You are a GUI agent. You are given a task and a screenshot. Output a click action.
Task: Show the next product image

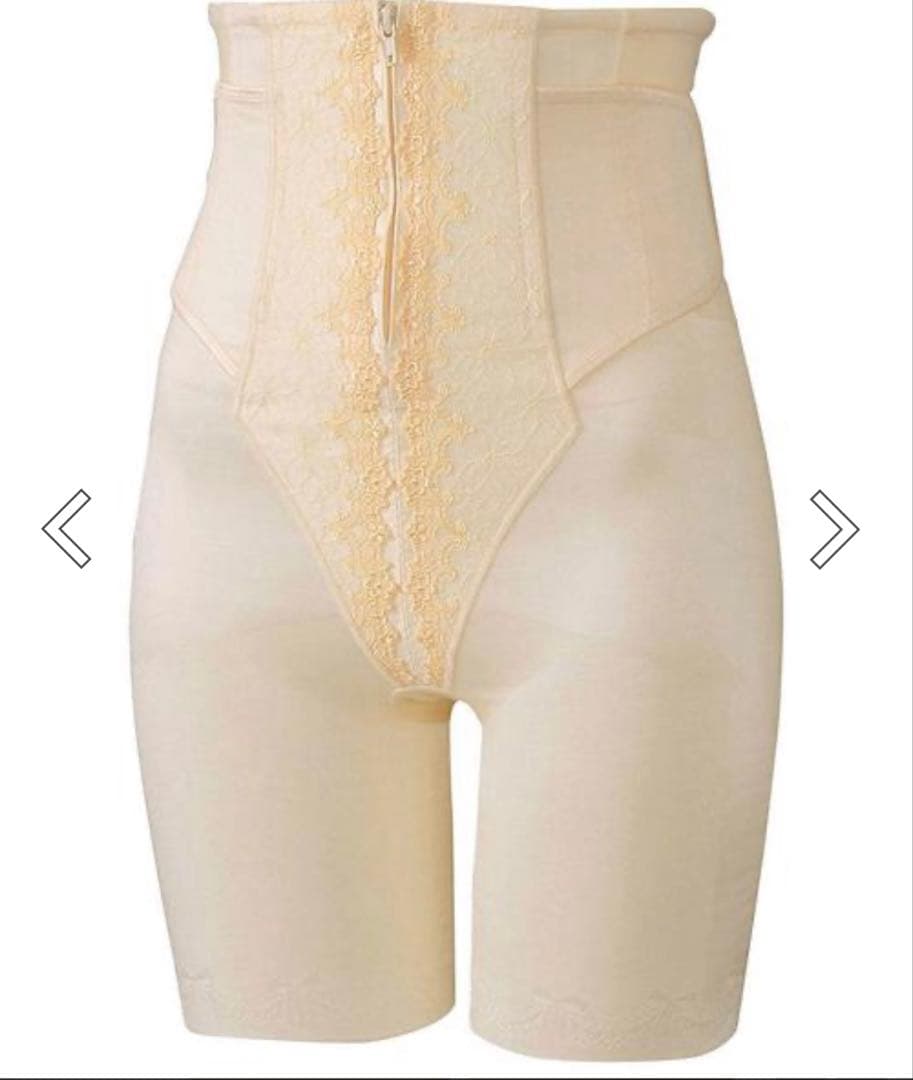[x=834, y=529]
